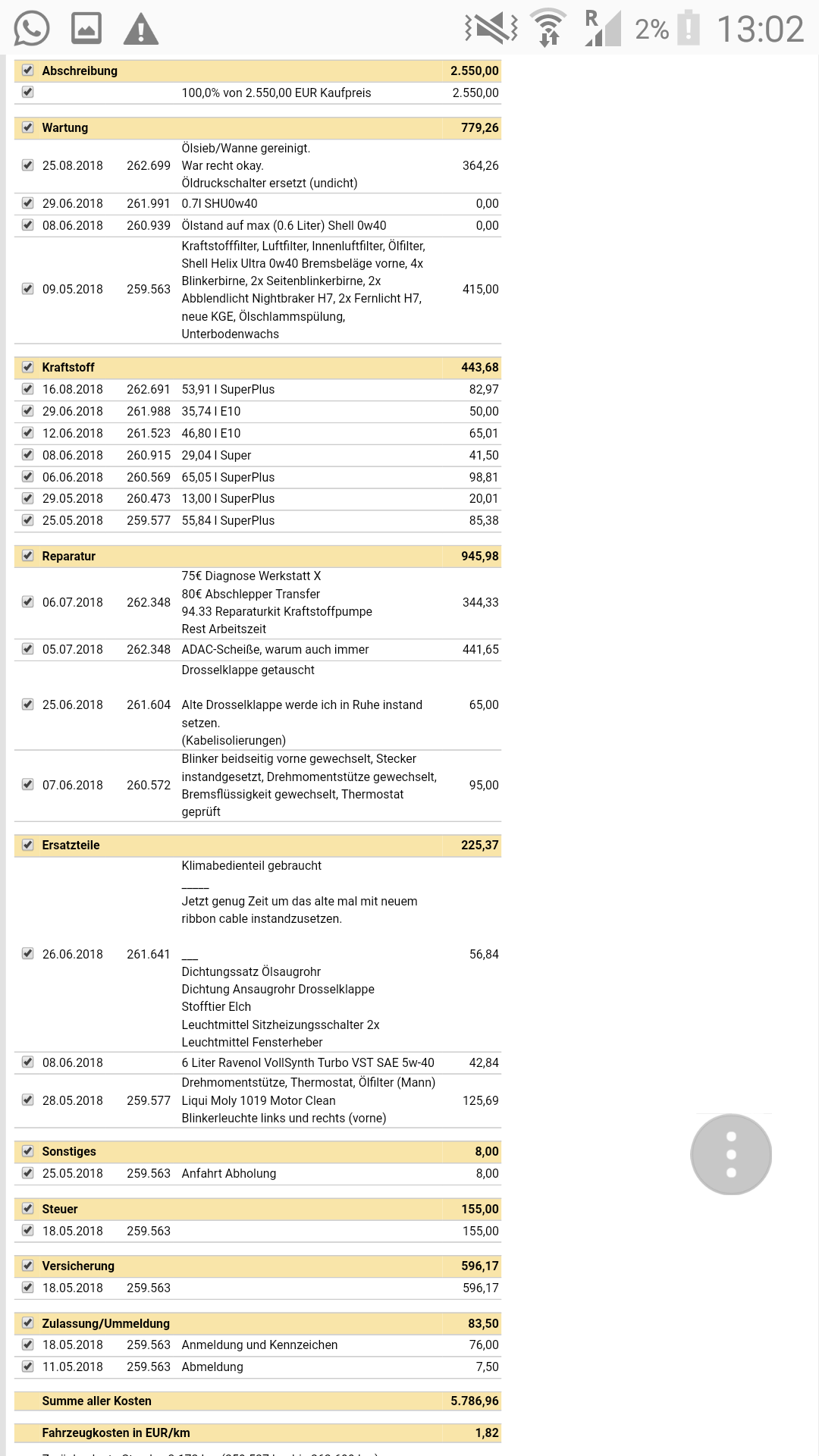Uncheck the Zulassung/Ummeldung category checkbox
This screenshot has height=1456, width=819.
point(28,1323)
